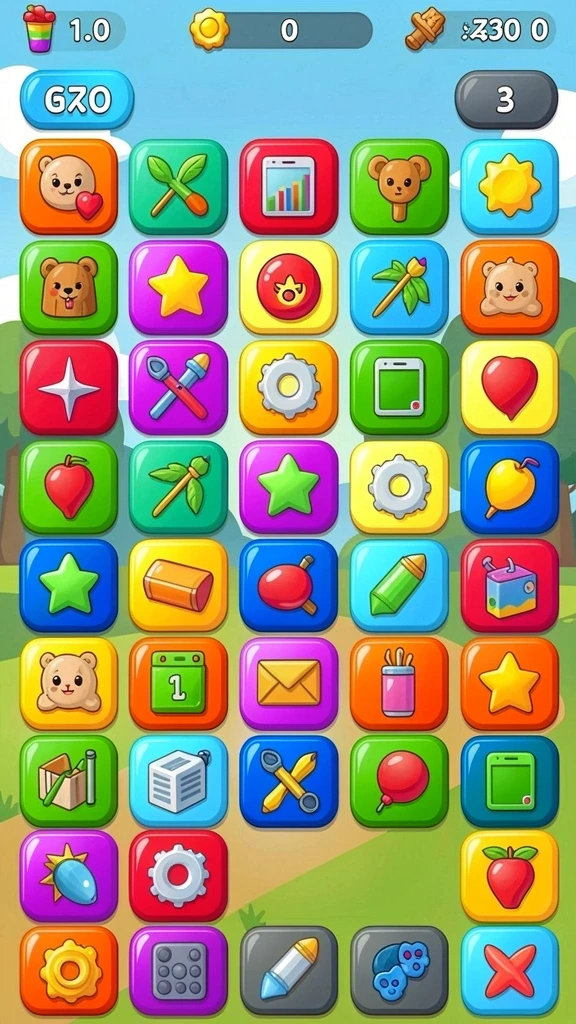Image resolution: width=576 pixels, height=1024 pixels.
Task: Select the yellow tile with the orange block
Action: 178,585
